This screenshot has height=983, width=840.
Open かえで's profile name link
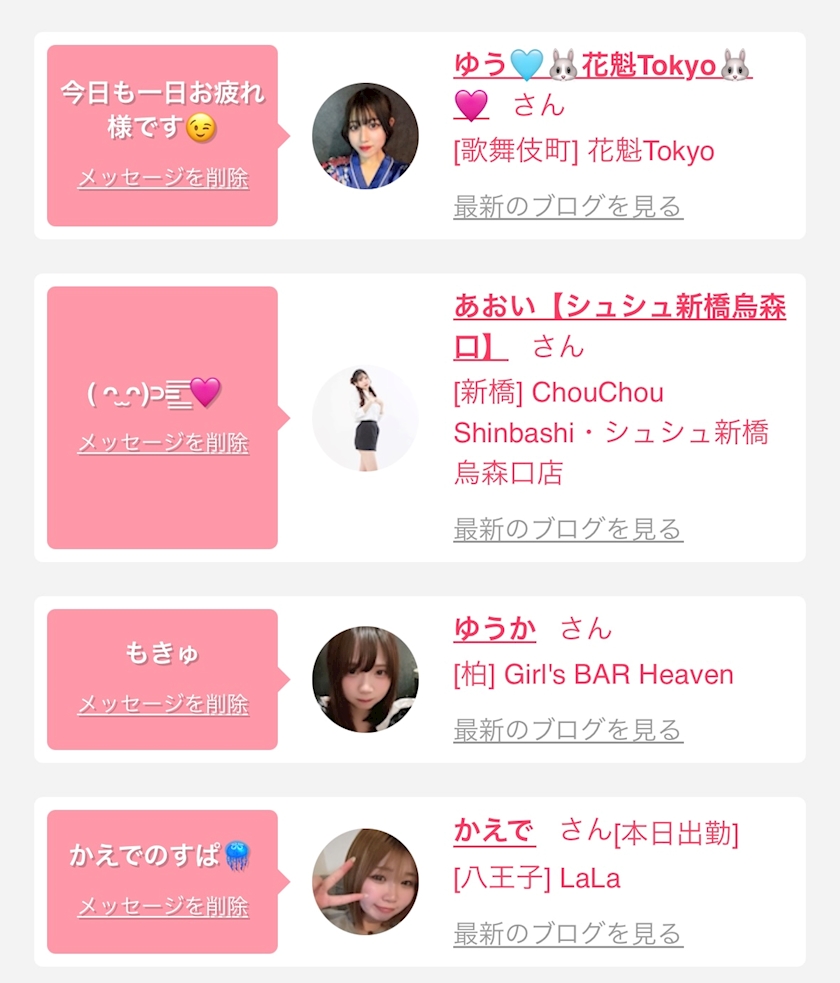click(x=495, y=831)
